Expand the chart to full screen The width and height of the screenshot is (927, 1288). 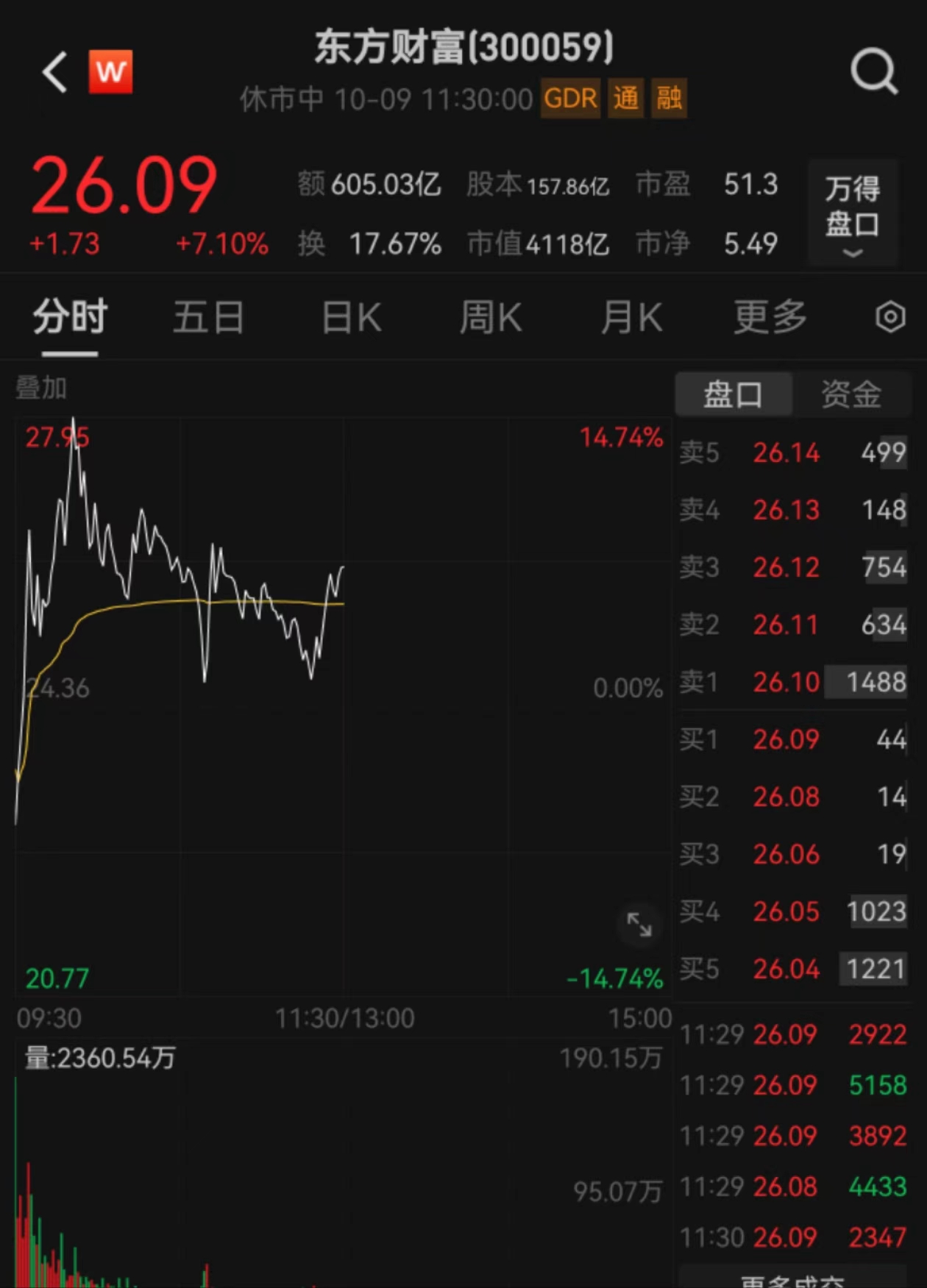(639, 925)
